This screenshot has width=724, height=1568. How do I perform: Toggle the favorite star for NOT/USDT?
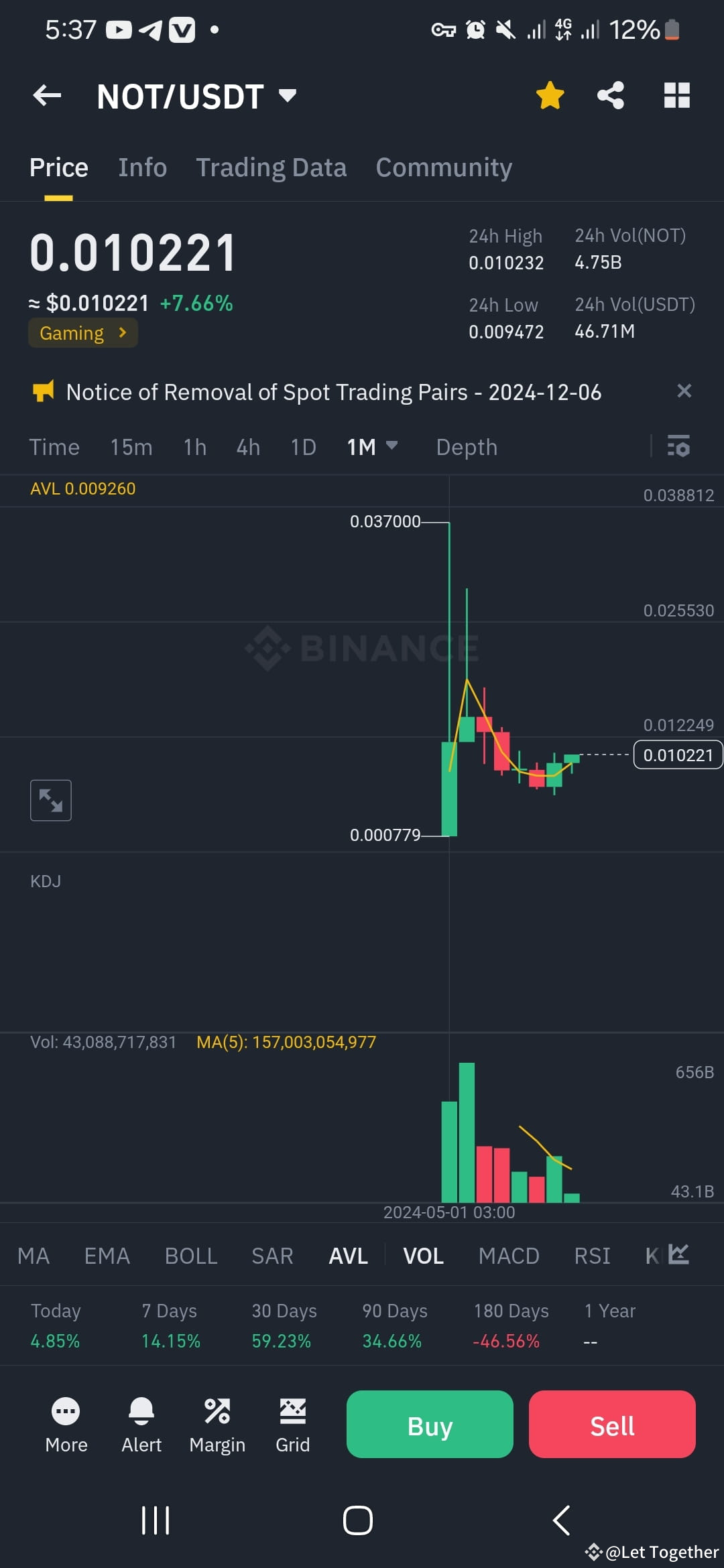coord(550,95)
